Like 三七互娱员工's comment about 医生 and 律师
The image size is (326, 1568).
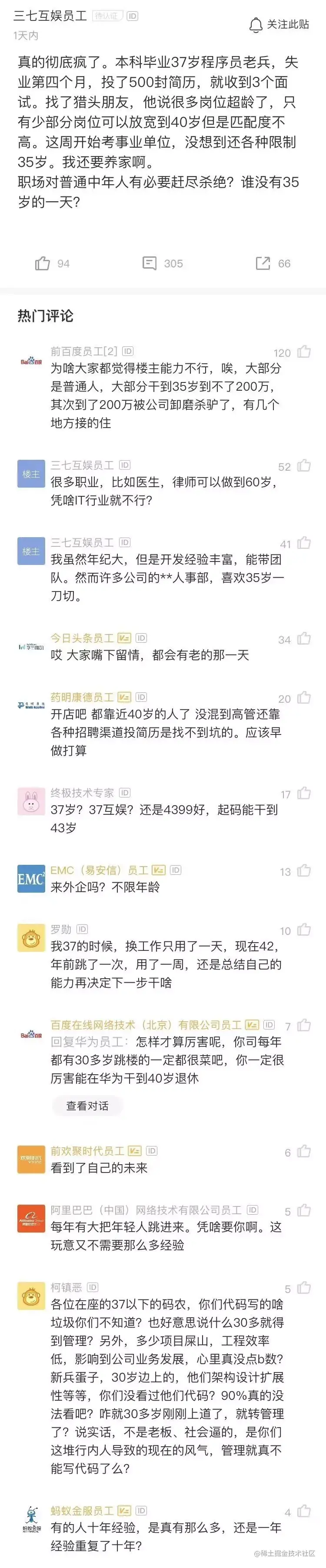point(303,466)
